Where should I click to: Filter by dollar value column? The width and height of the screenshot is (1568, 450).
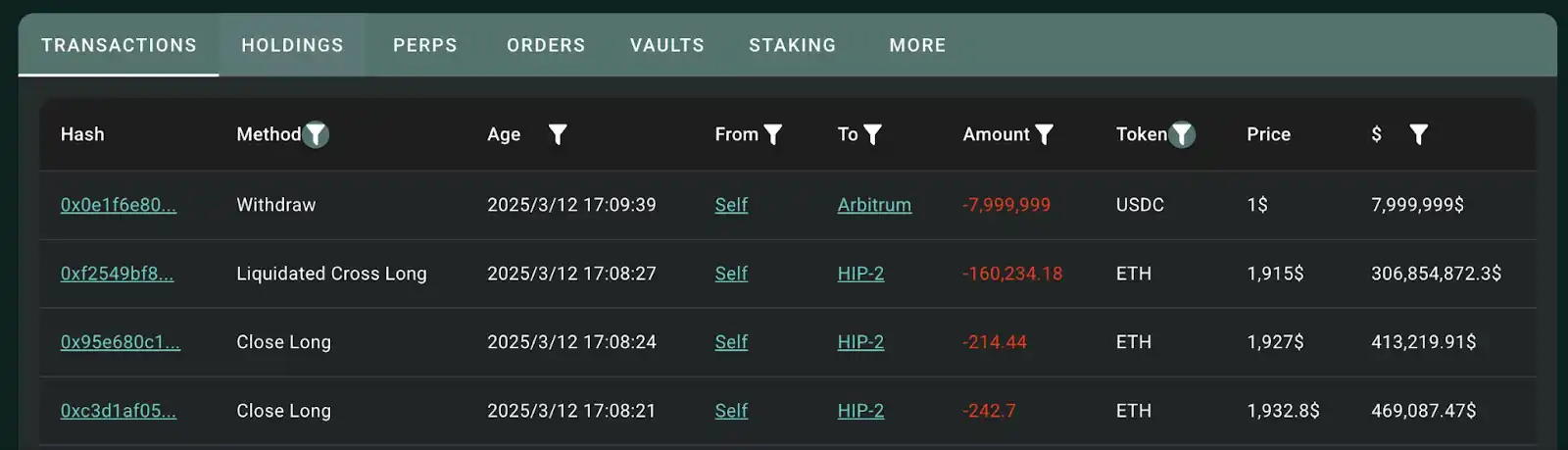click(x=1418, y=134)
